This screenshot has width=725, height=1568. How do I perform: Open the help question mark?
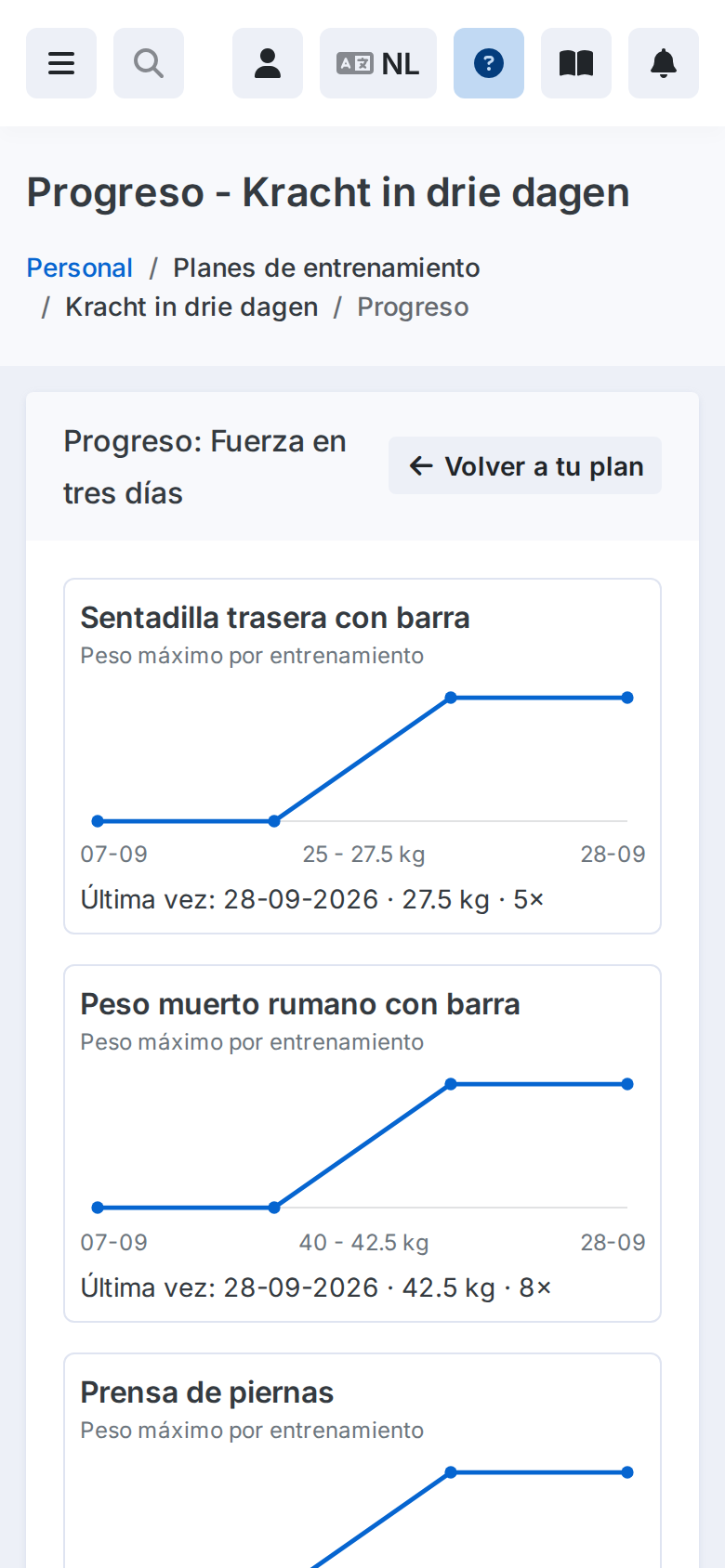[489, 63]
